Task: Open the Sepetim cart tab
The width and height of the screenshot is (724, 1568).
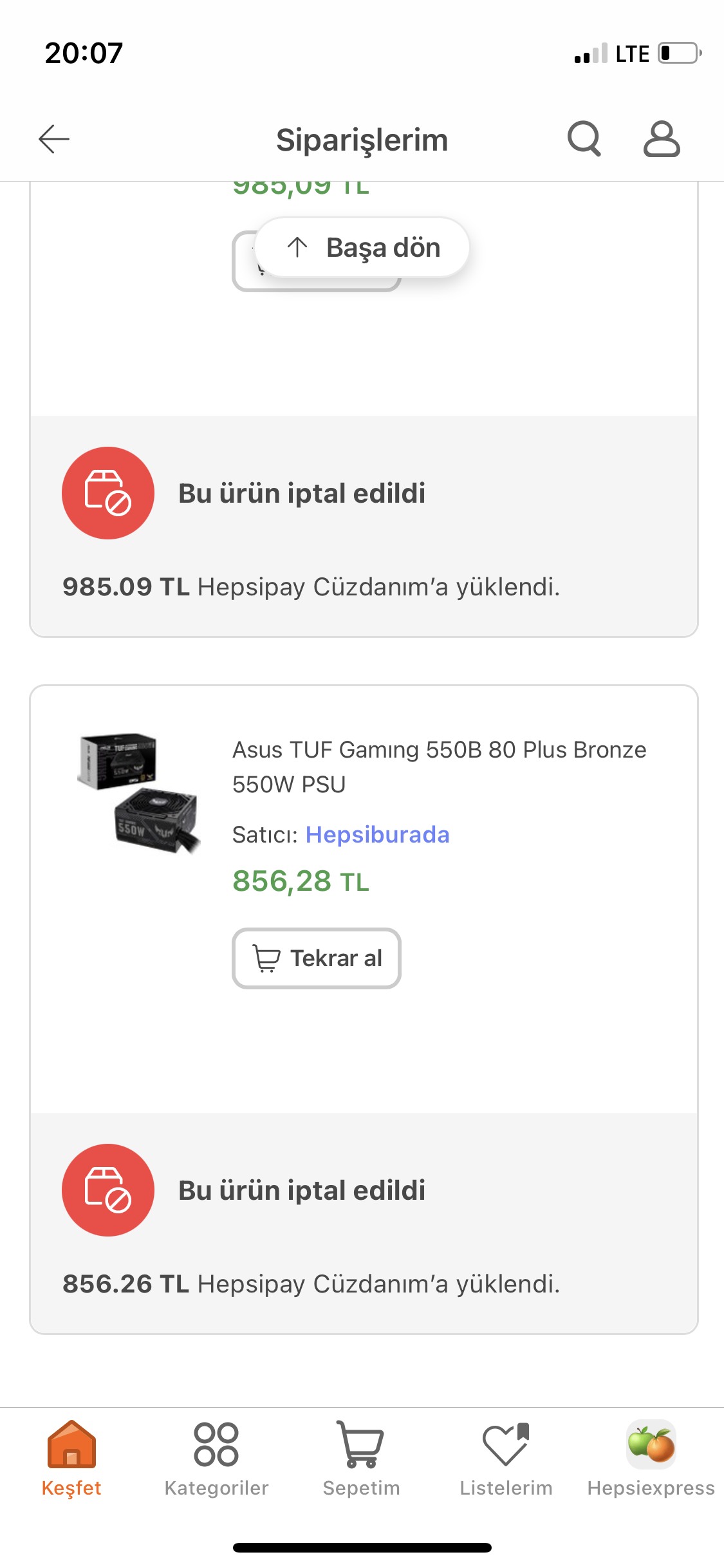Action: pyautogui.click(x=361, y=1458)
